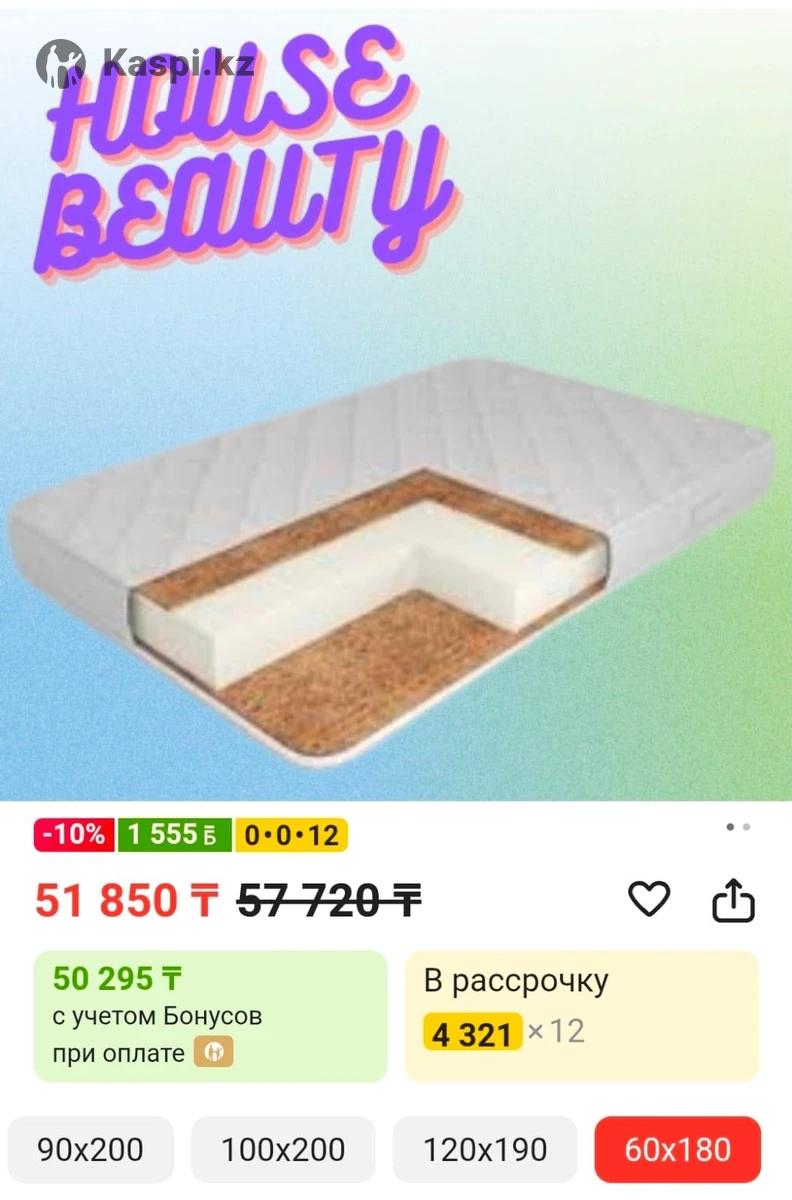Pick the 120x190 size
Screen dimensions: 792x1200
[484, 1150]
